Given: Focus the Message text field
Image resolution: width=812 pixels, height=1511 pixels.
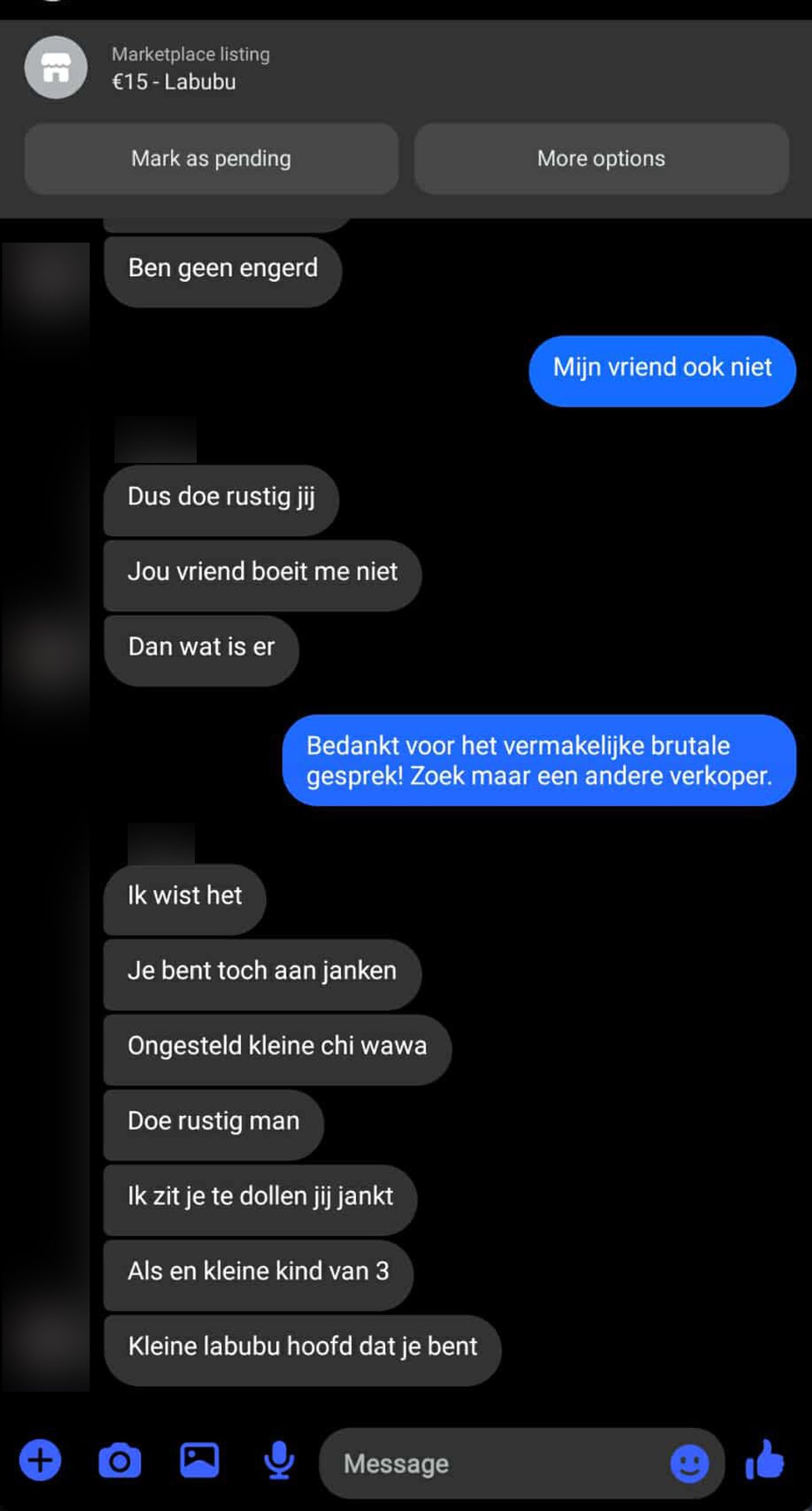Looking at the screenshot, I should (487, 1464).
